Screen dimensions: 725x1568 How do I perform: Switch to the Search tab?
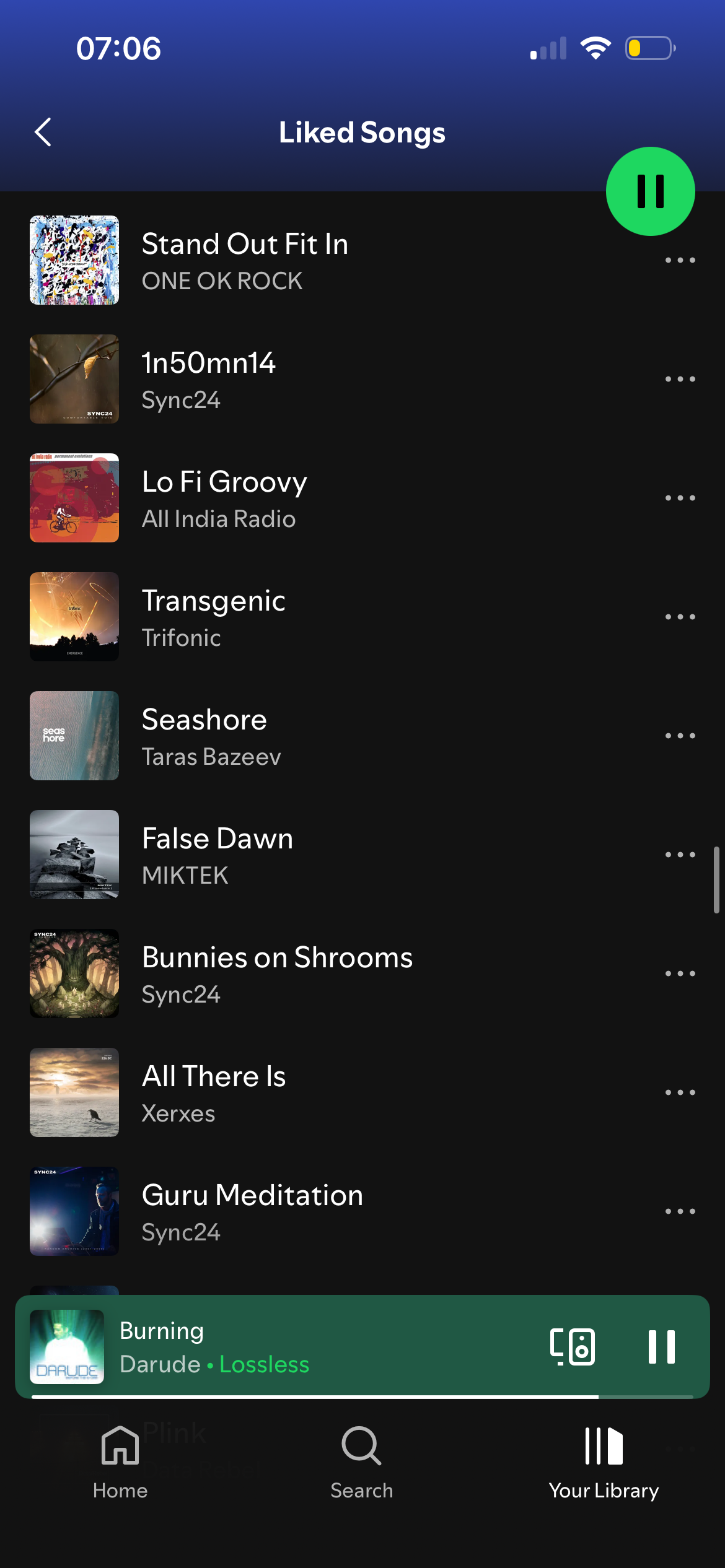[x=362, y=1463]
